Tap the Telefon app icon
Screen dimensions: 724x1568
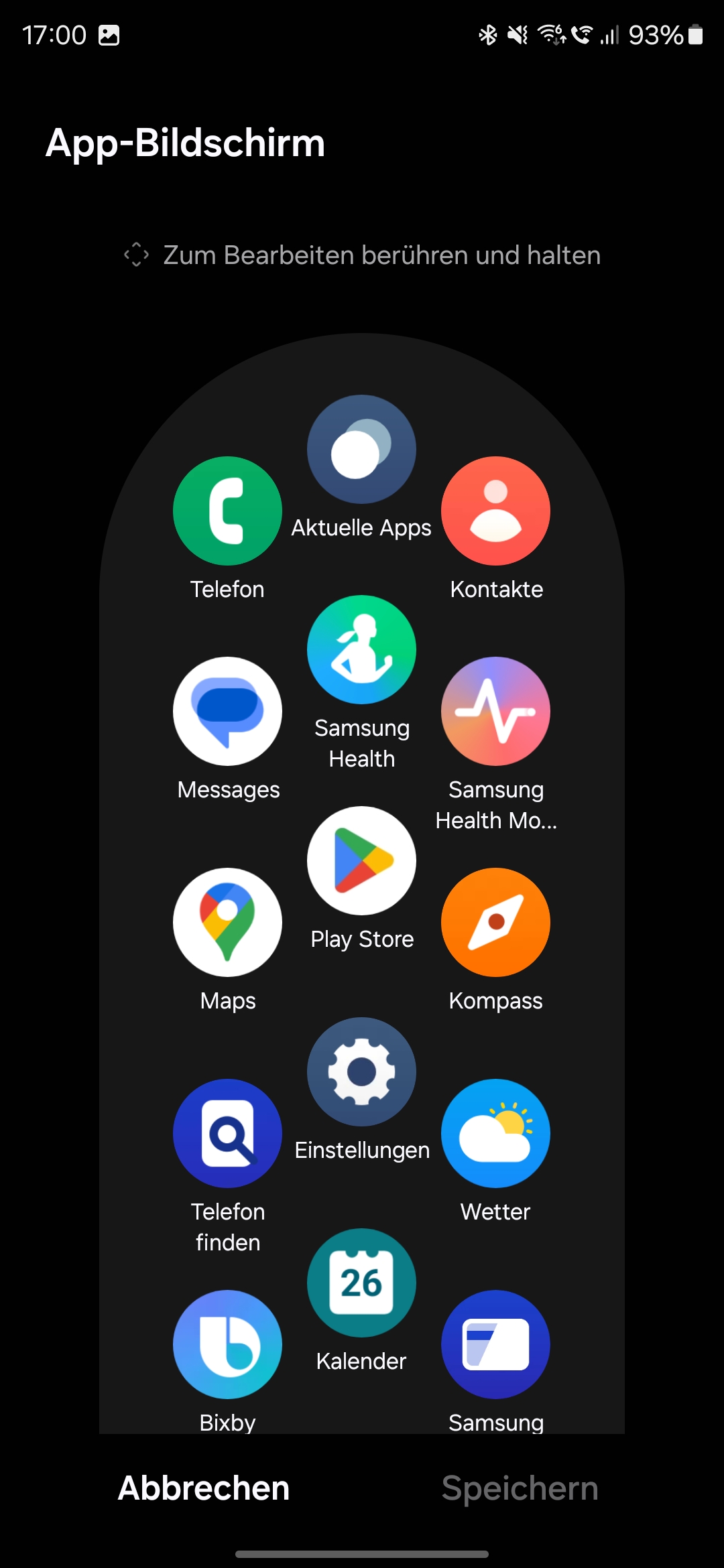pos(227,511)
